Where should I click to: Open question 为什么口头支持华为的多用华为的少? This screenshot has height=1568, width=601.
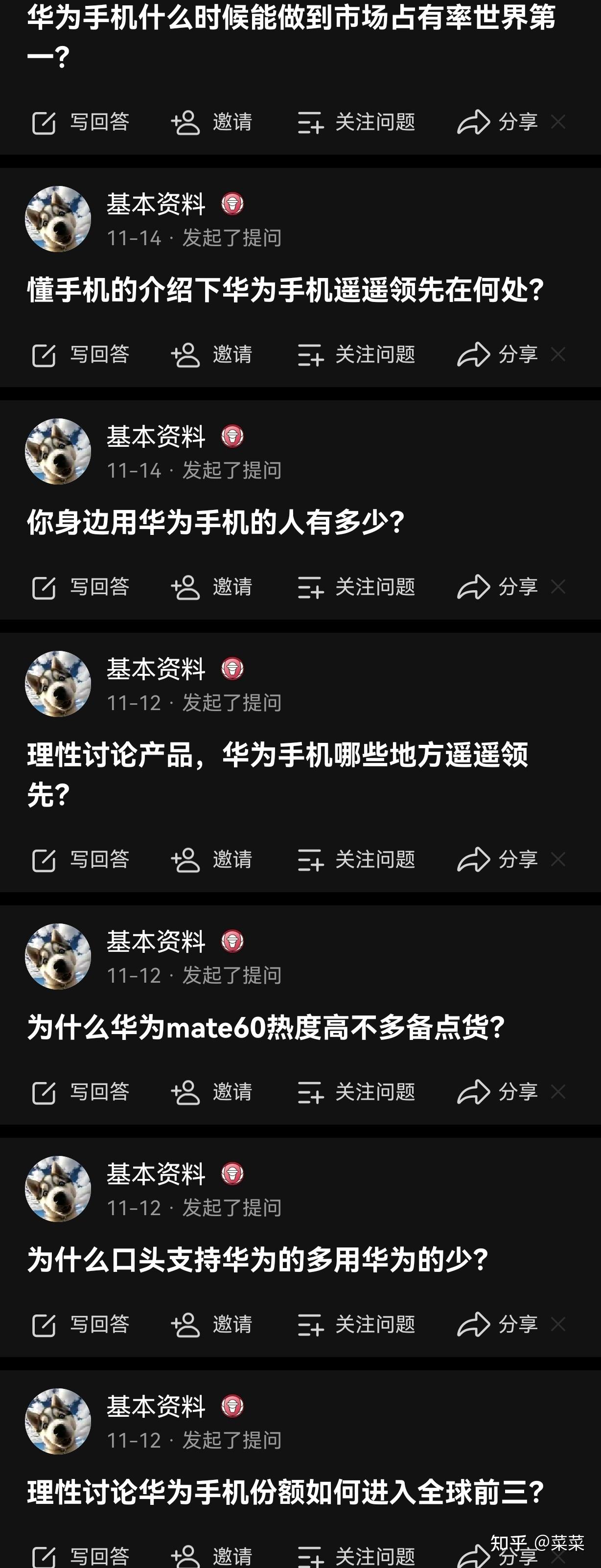(257, 1259)
